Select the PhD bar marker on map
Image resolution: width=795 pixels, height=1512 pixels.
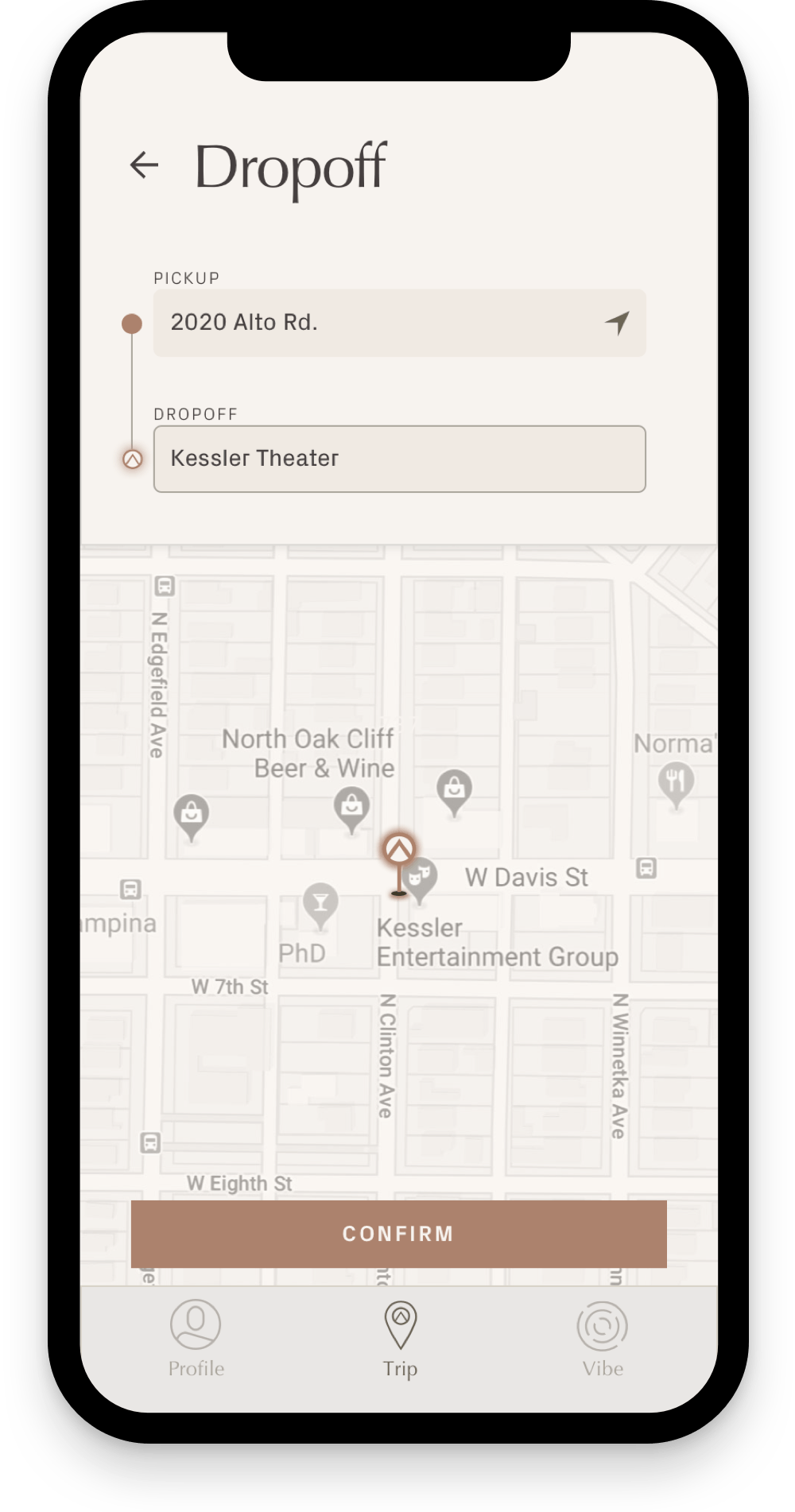point(320,905)
